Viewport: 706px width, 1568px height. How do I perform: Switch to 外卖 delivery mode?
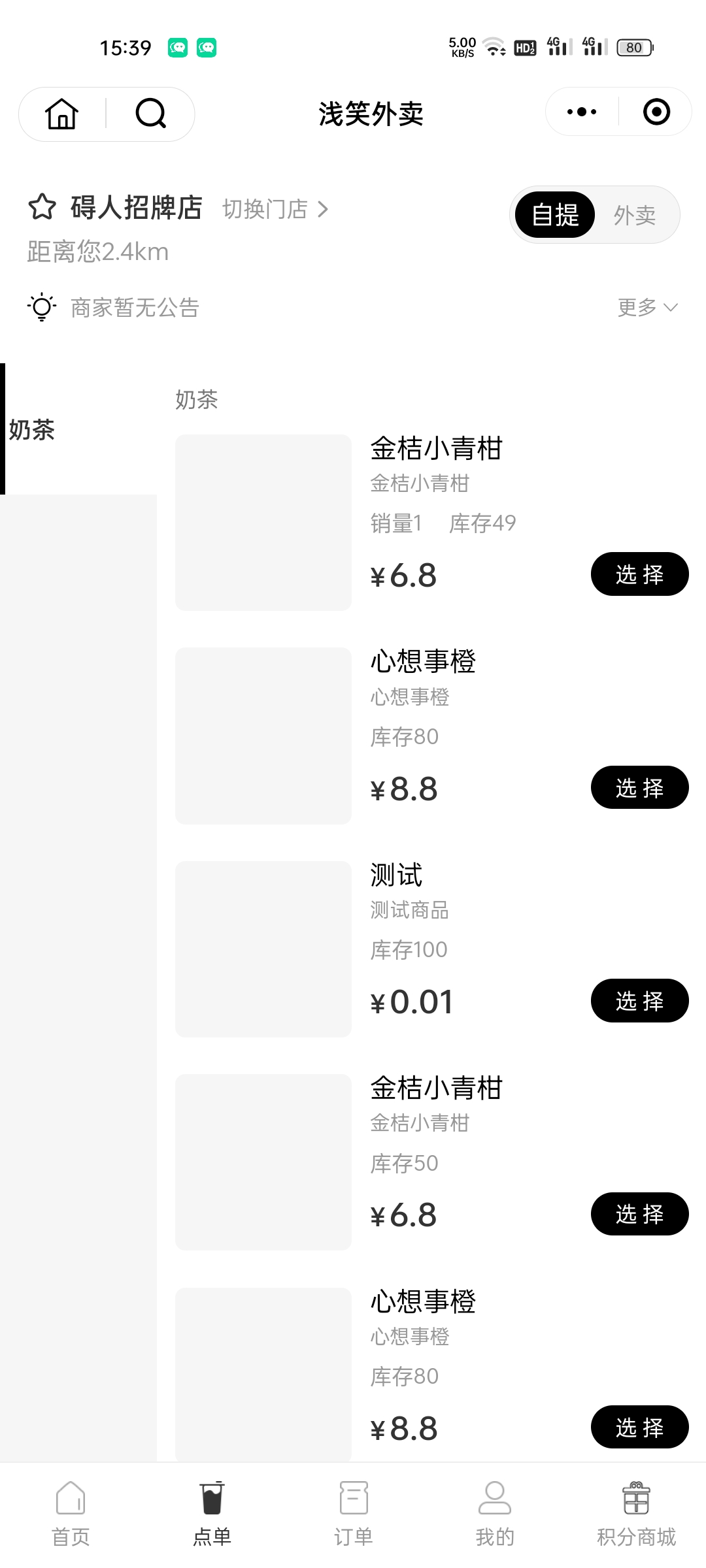(635, 215)
